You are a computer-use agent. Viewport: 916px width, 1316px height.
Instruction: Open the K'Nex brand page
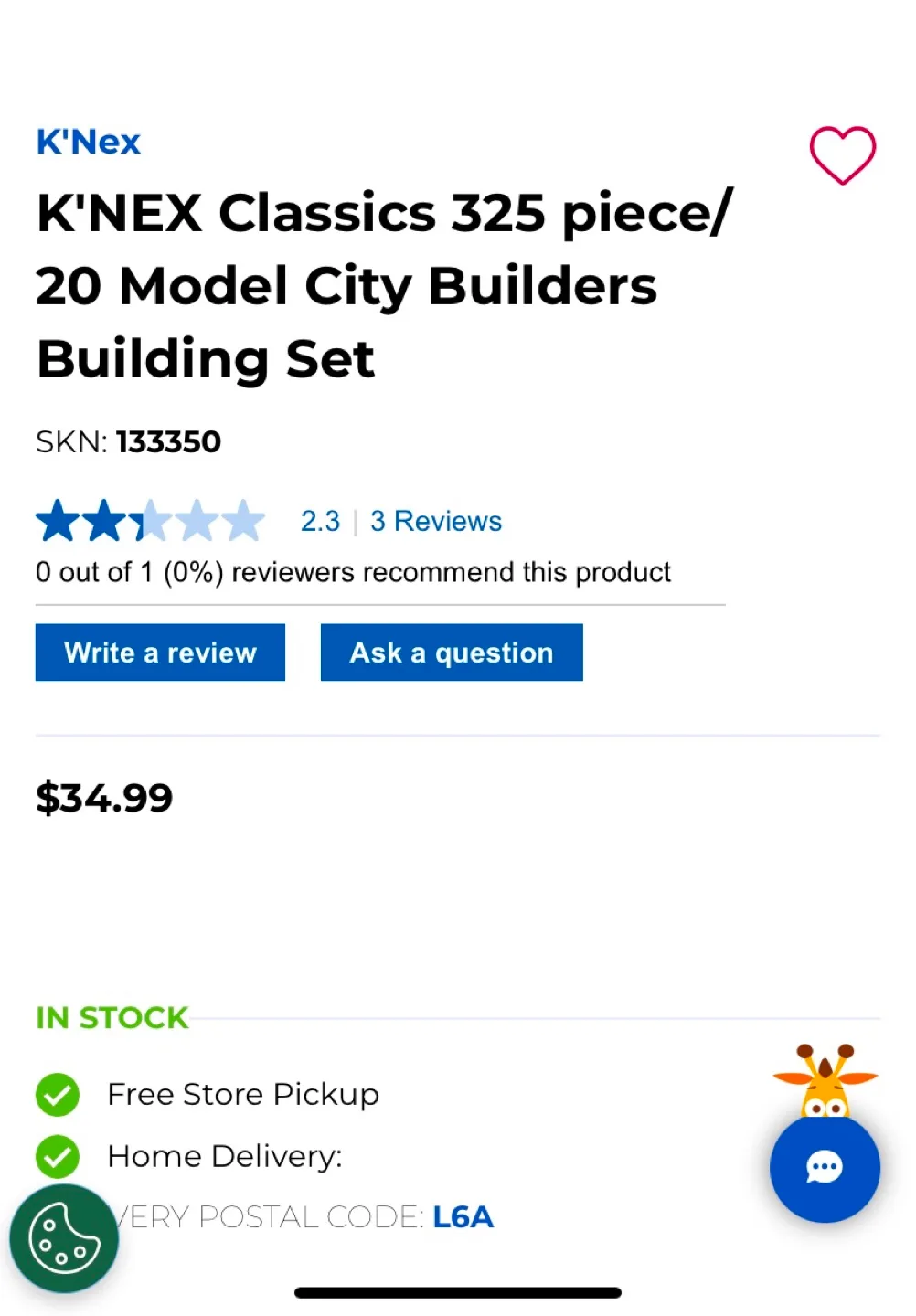tap(87, 142)
